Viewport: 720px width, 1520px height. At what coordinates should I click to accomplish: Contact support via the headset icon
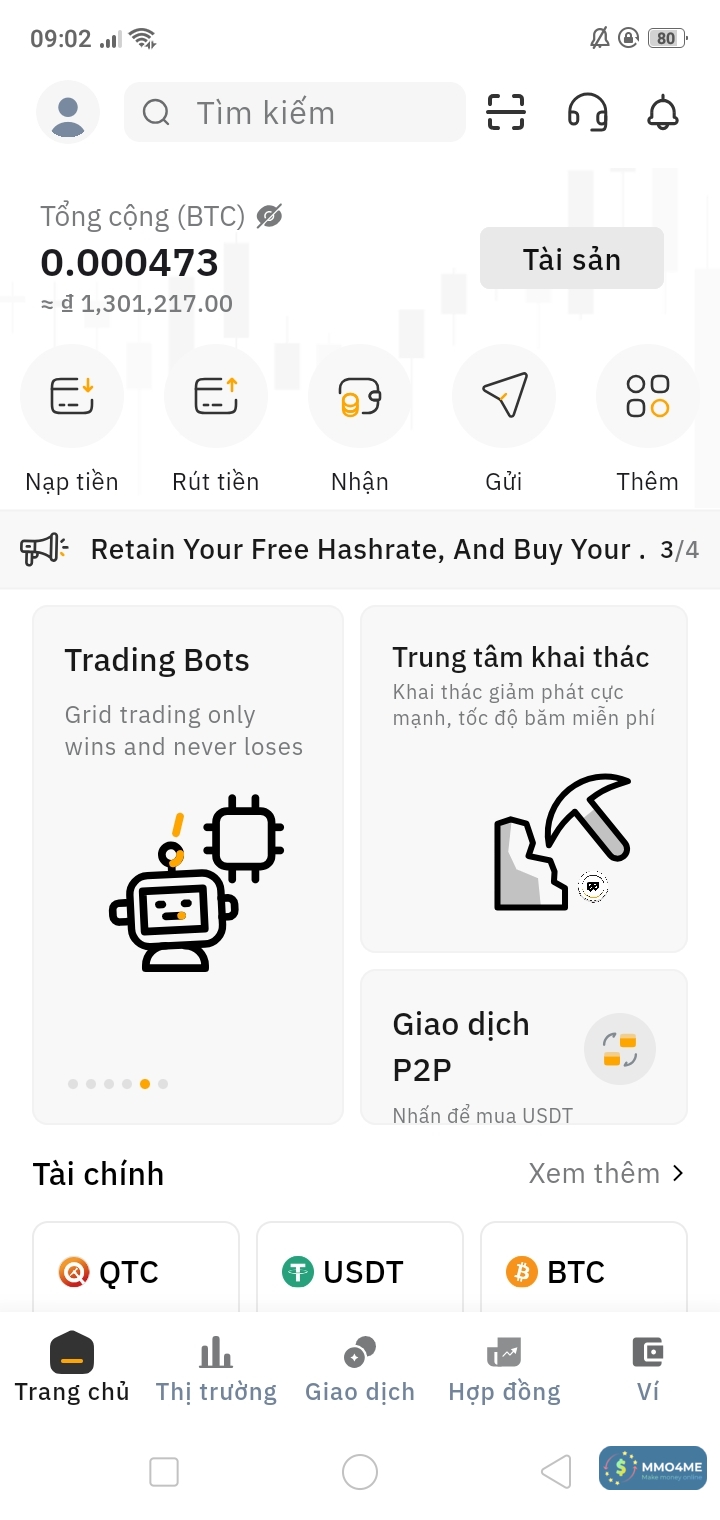click(x=587, y=112)
